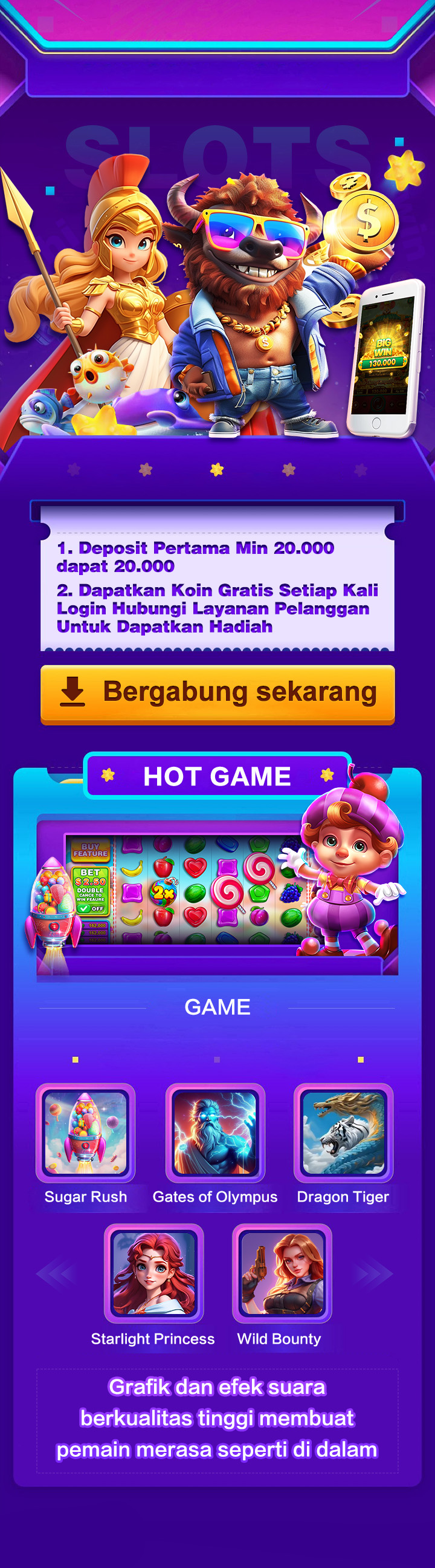Open the Wild Bounty game
The image size is (435, 1568).
(x=282, y=1274)
